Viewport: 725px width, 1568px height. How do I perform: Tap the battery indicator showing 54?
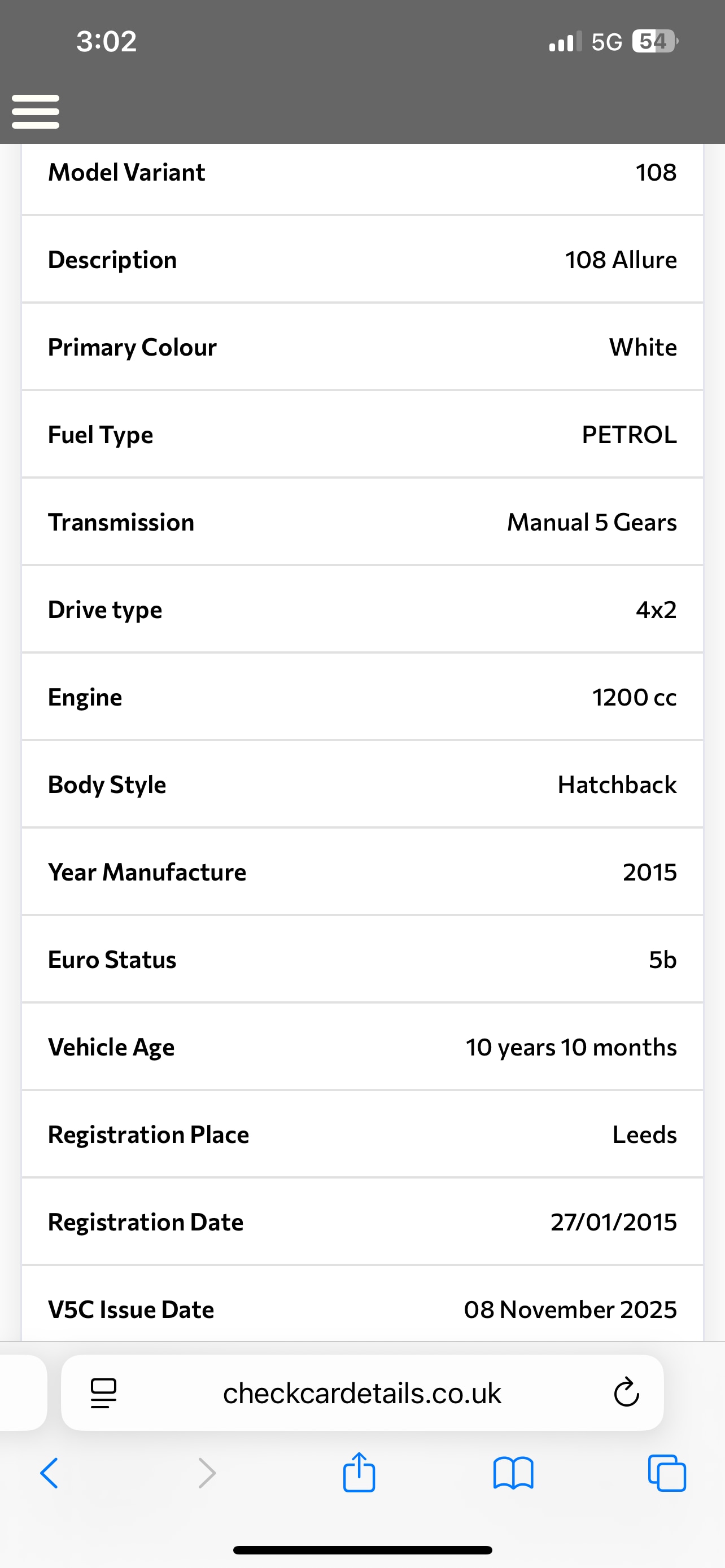[654, 41]
